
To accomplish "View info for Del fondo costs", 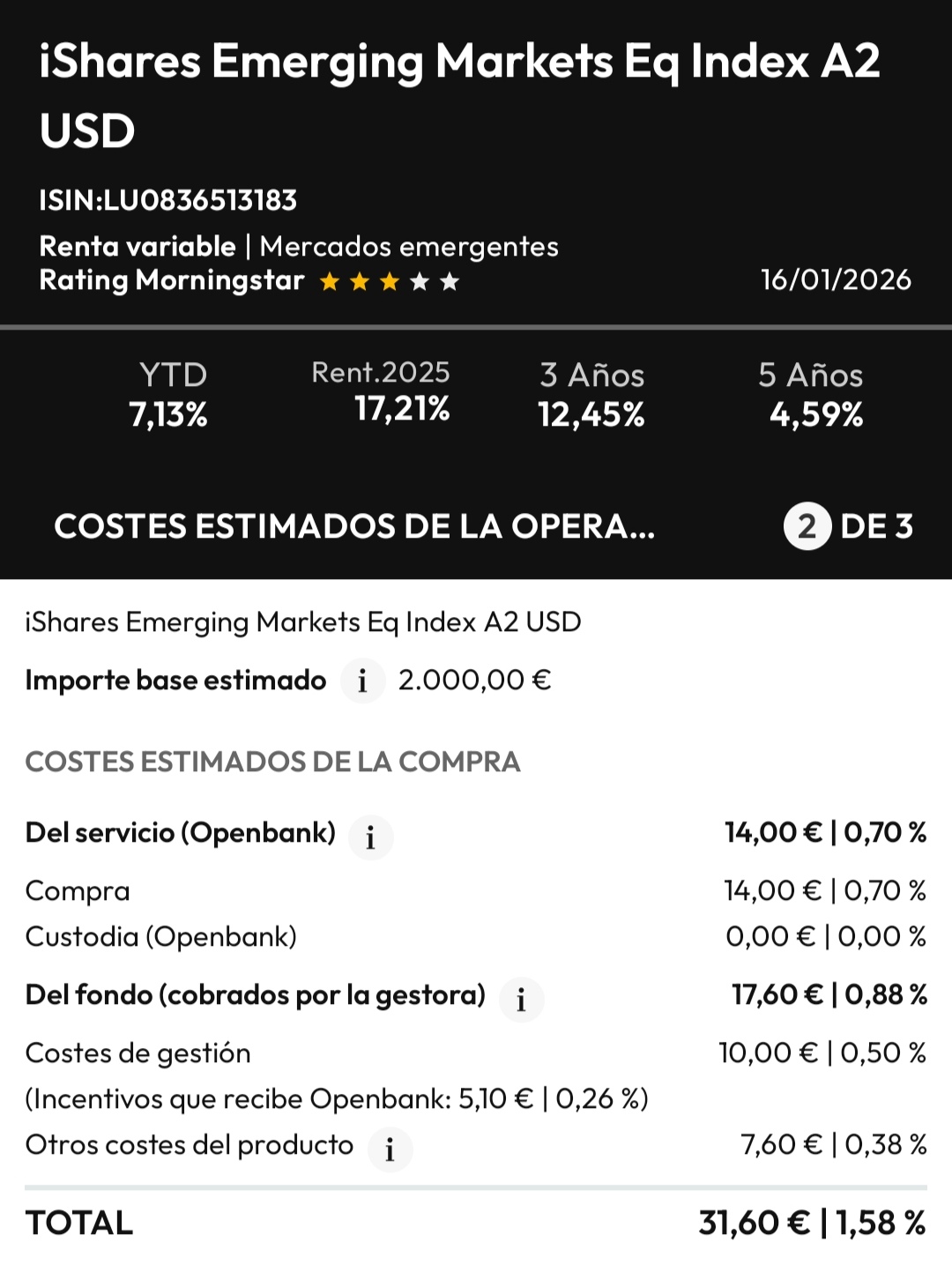I will [521, 1000].
